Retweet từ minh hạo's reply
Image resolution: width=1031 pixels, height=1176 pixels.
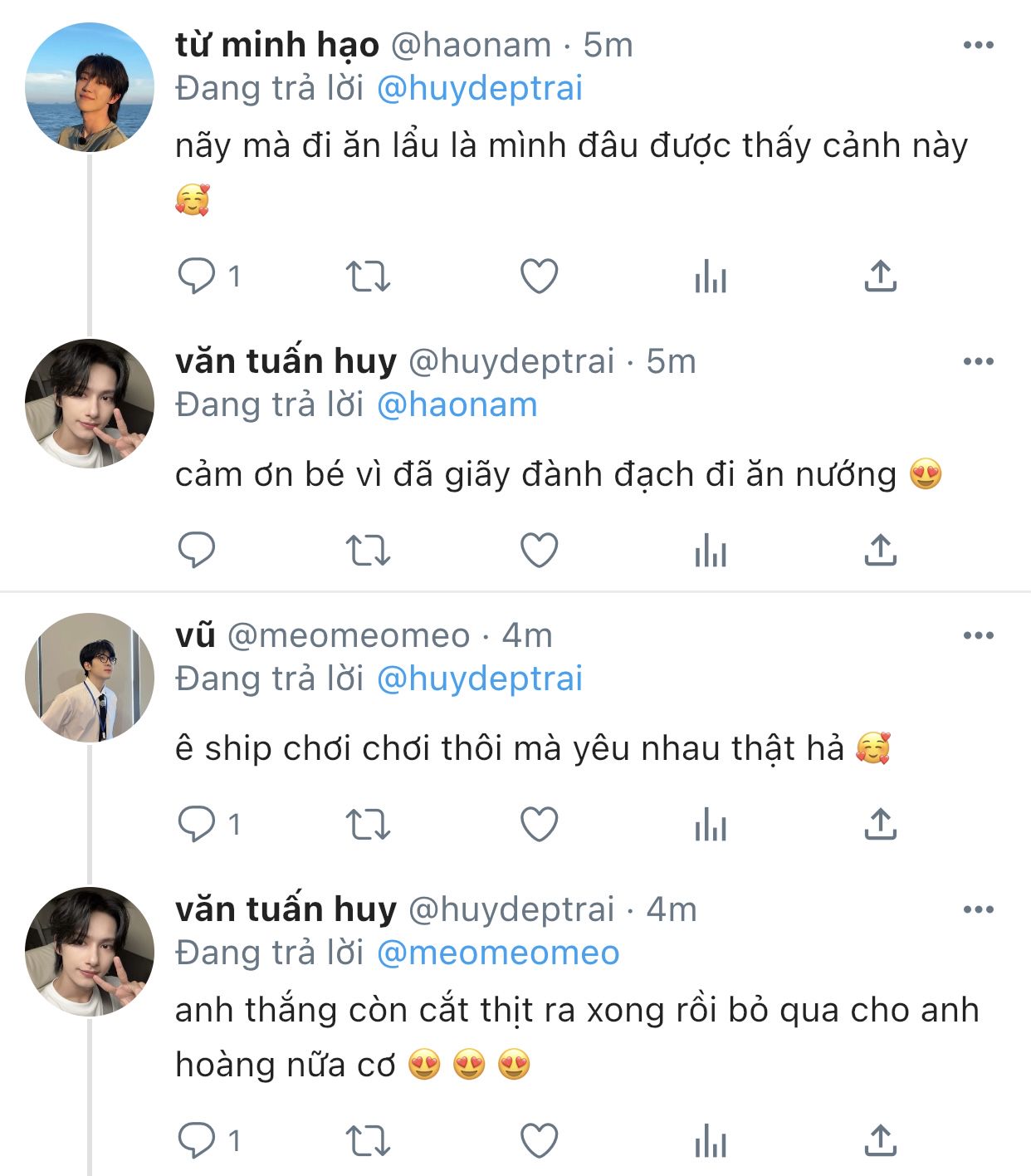[367, 277]
